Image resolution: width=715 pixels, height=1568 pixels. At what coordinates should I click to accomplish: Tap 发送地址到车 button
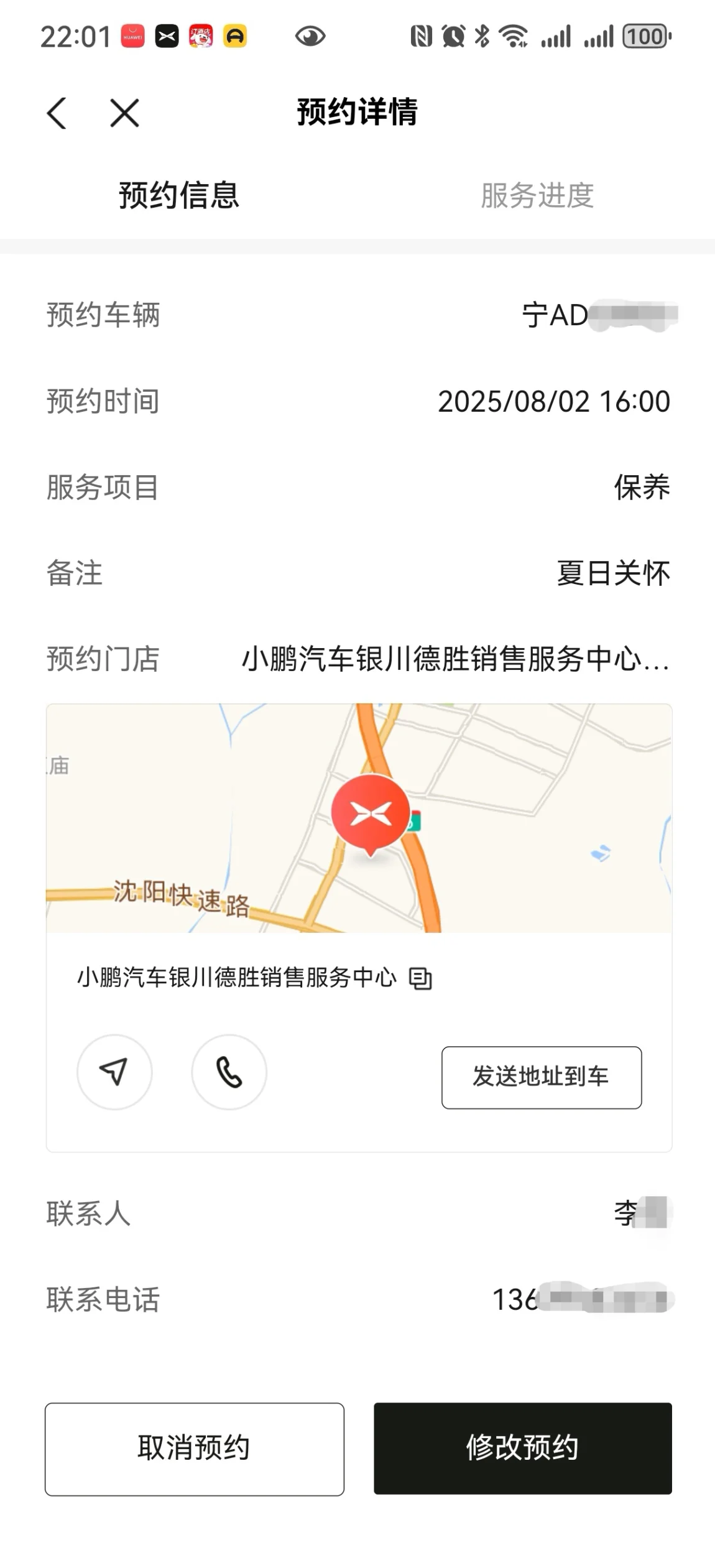point(542,1077)
